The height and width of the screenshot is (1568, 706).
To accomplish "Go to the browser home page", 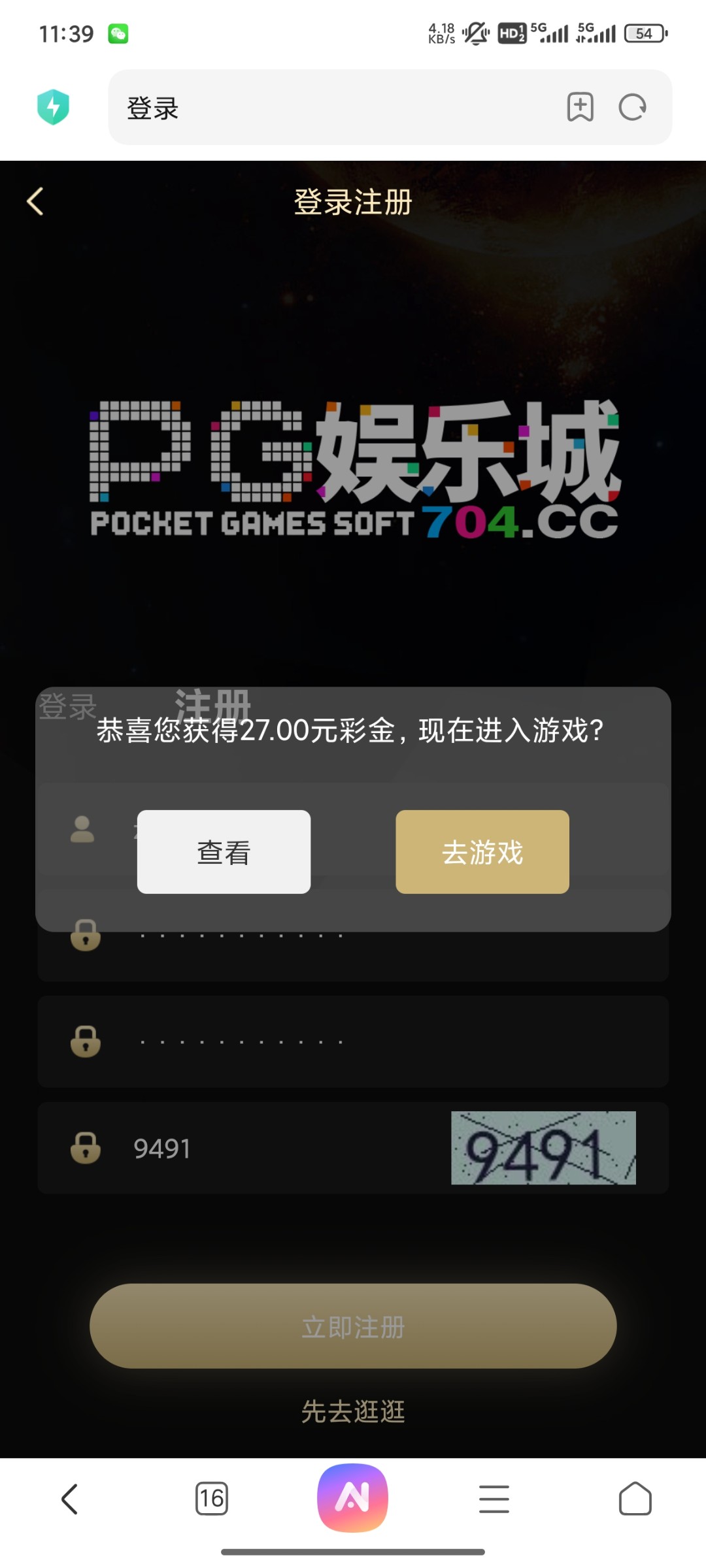I will pos(635,1498).
